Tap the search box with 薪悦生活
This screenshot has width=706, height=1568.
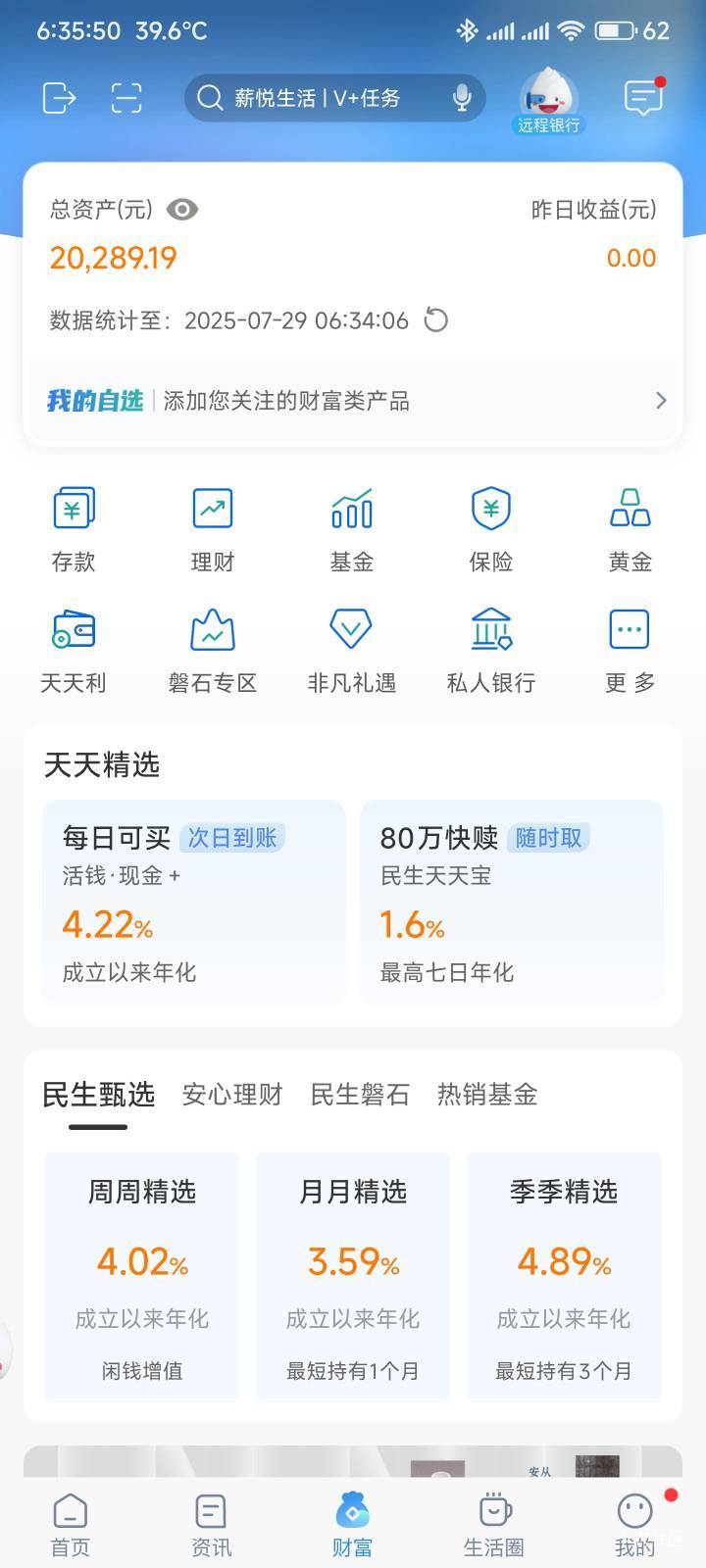coord(334,98)
